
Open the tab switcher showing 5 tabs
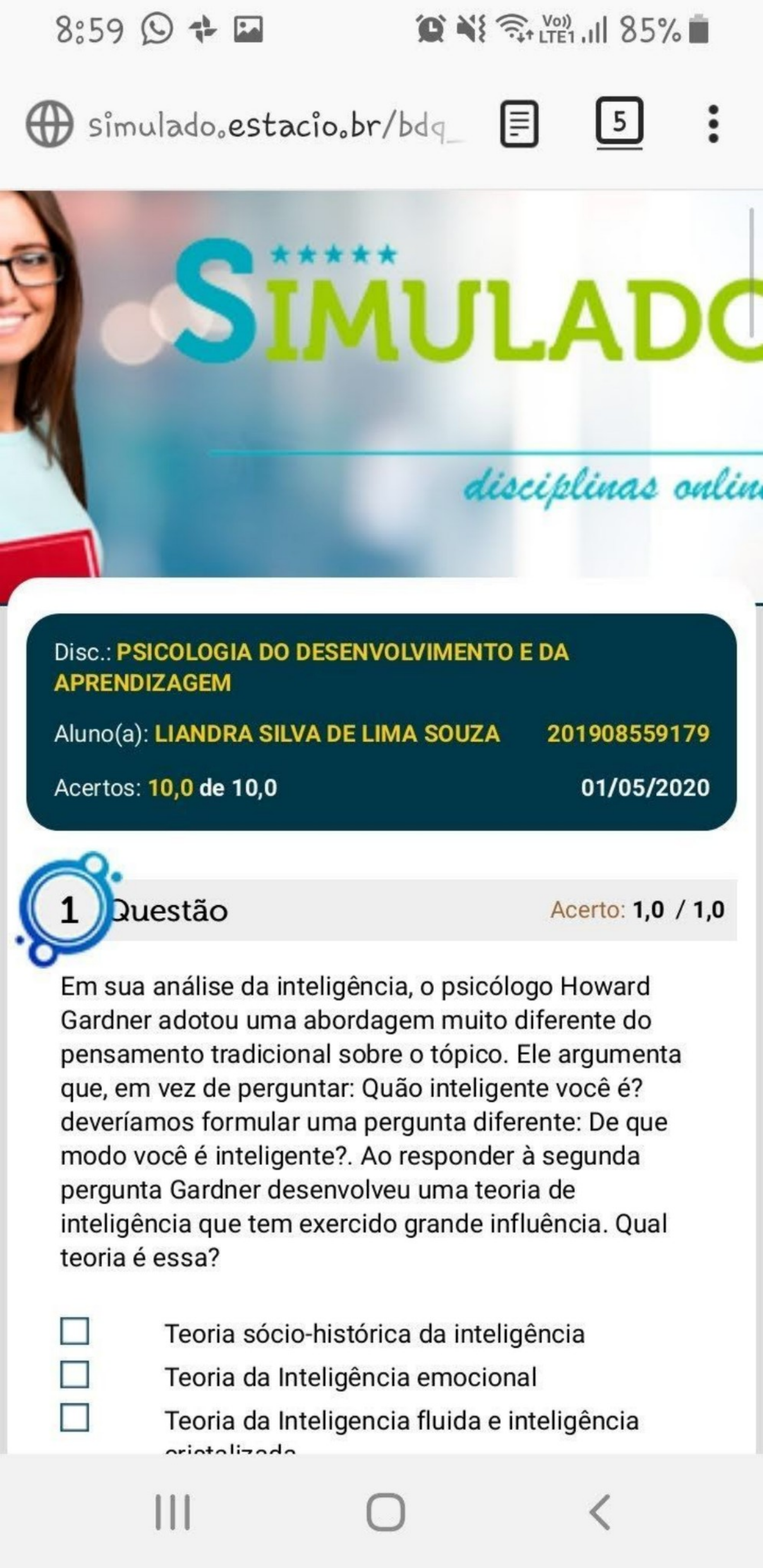[619, 122]
